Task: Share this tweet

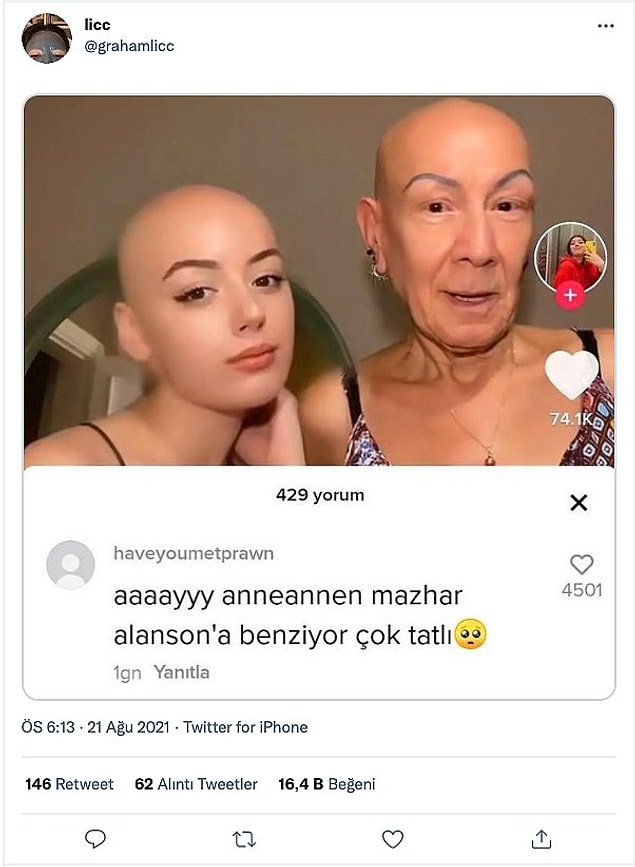Action: pos(541,838)
